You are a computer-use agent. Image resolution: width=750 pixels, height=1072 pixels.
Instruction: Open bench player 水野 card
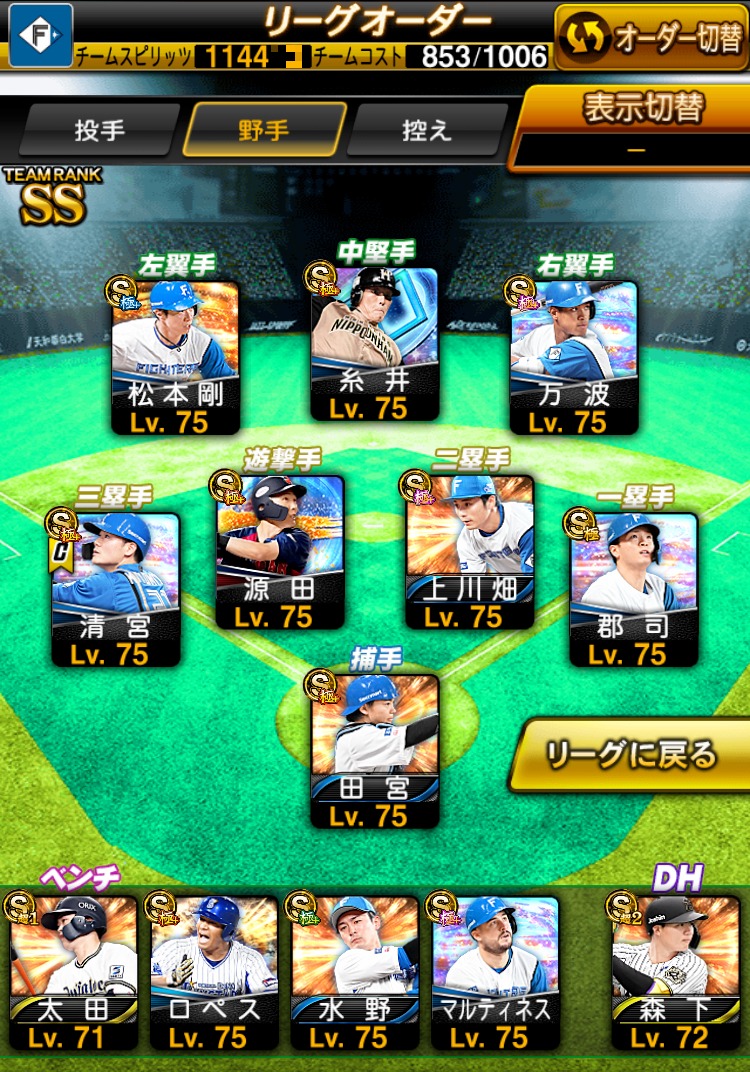pos(354,972)
